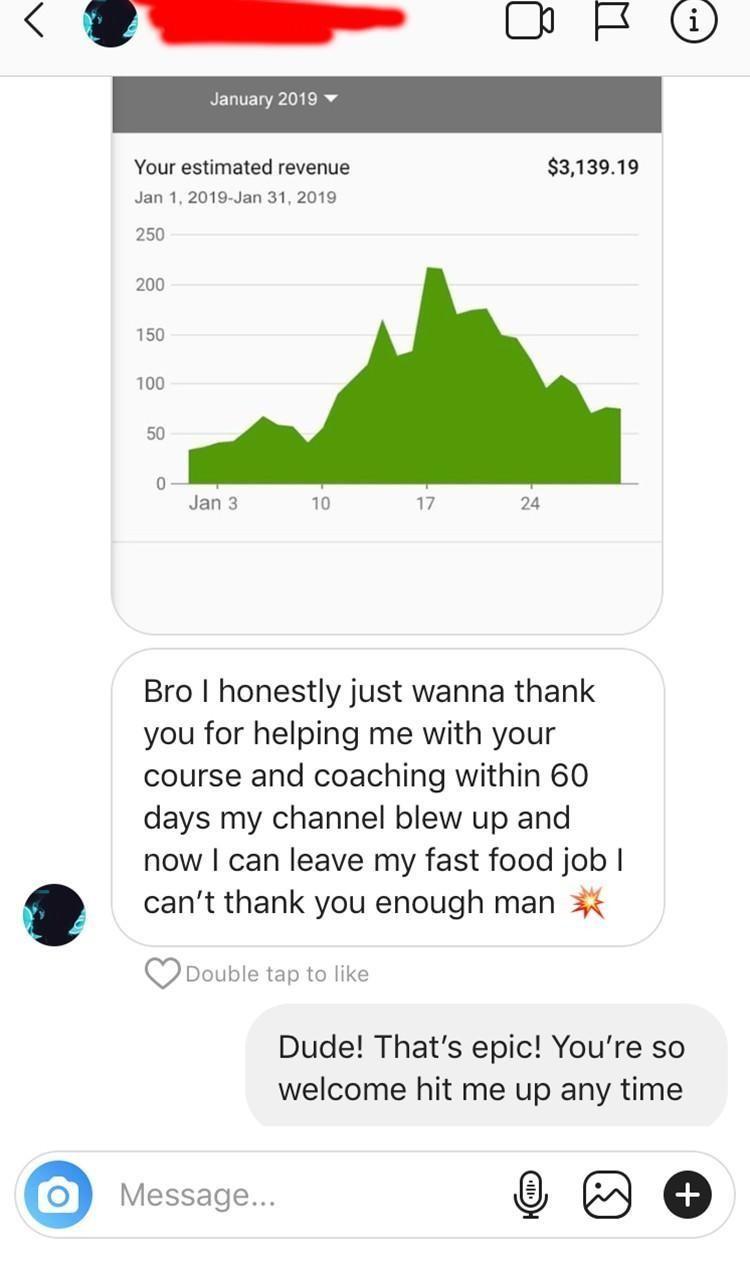The width and height of the screenshot is (750, 1263).
Task: Open the conversation details info icon
Action: coord(692,22)
